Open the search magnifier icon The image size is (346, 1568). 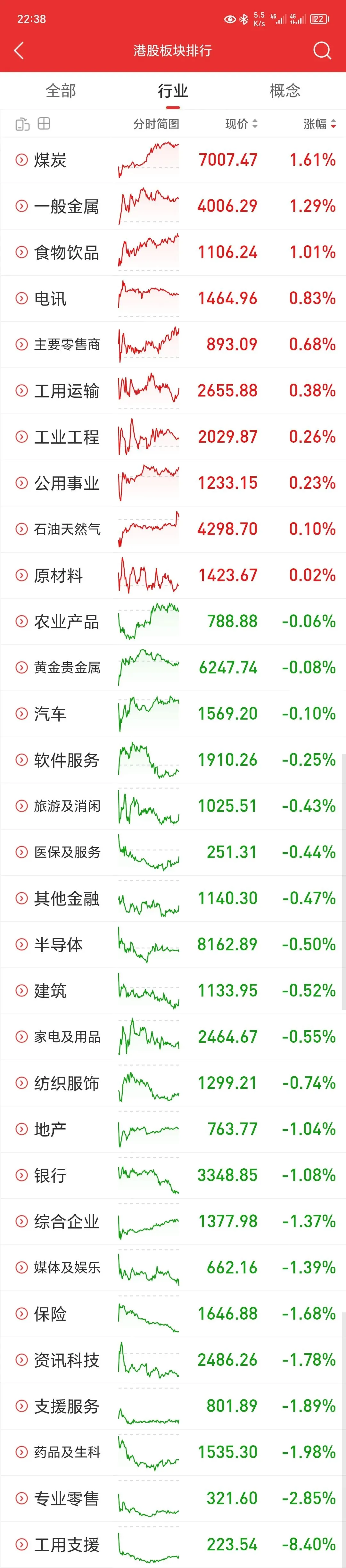tap(322, 51)
